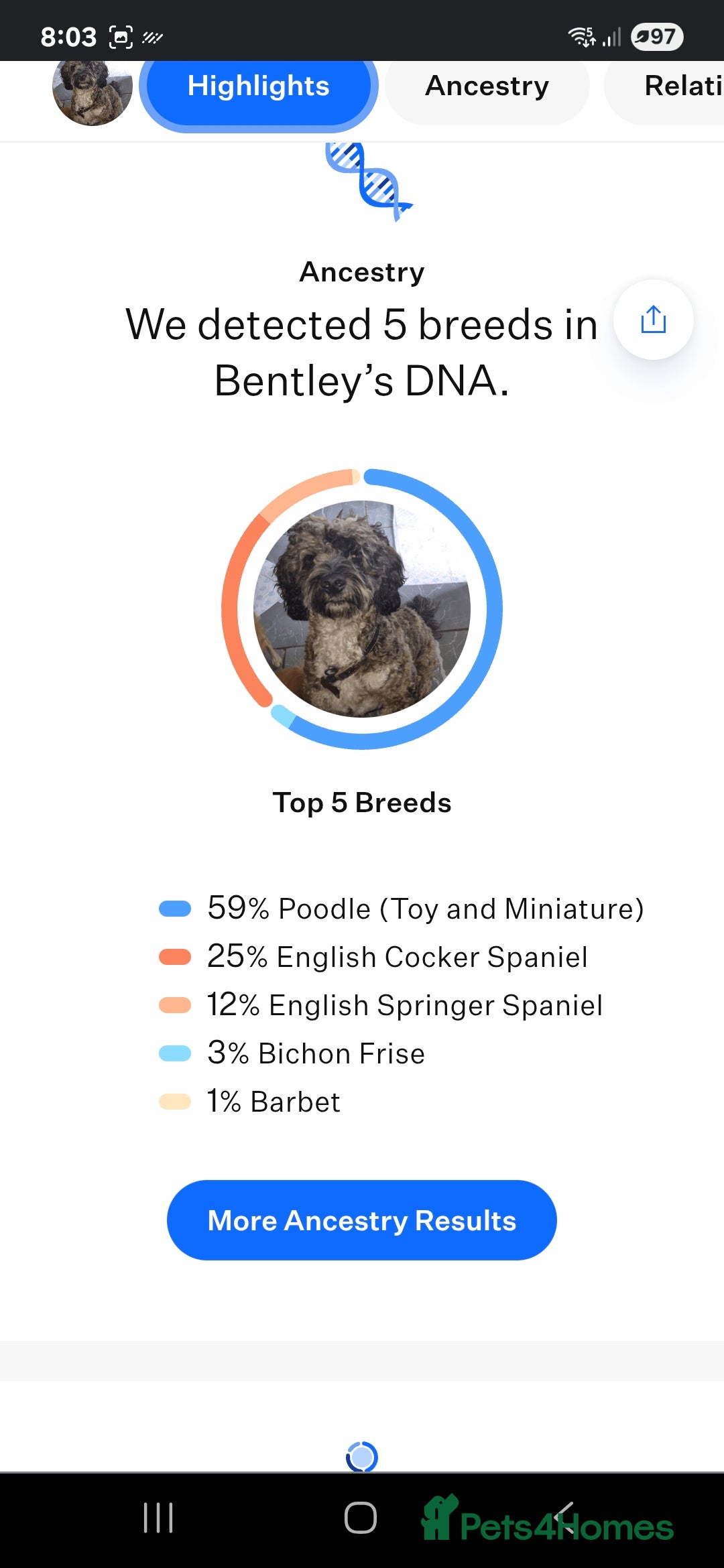The width and height of the screenshot is (724, 1568).
Task: Tap More Ancestry Results button
Action: click(x=361, y=1220)
